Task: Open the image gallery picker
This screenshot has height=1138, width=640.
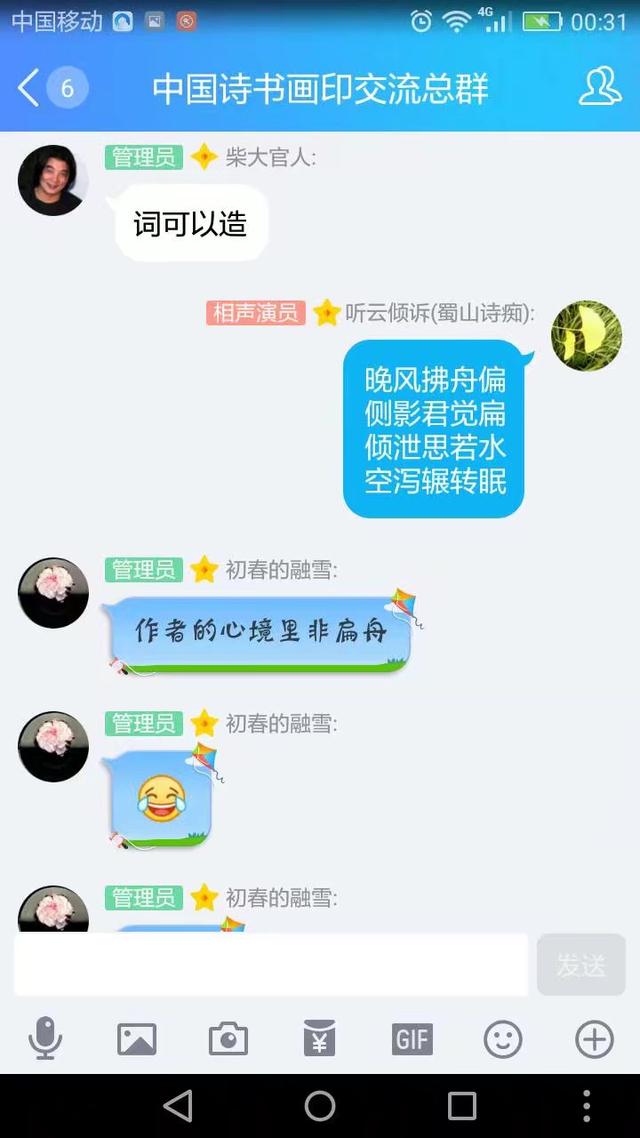Action: tap(137, 1040)
